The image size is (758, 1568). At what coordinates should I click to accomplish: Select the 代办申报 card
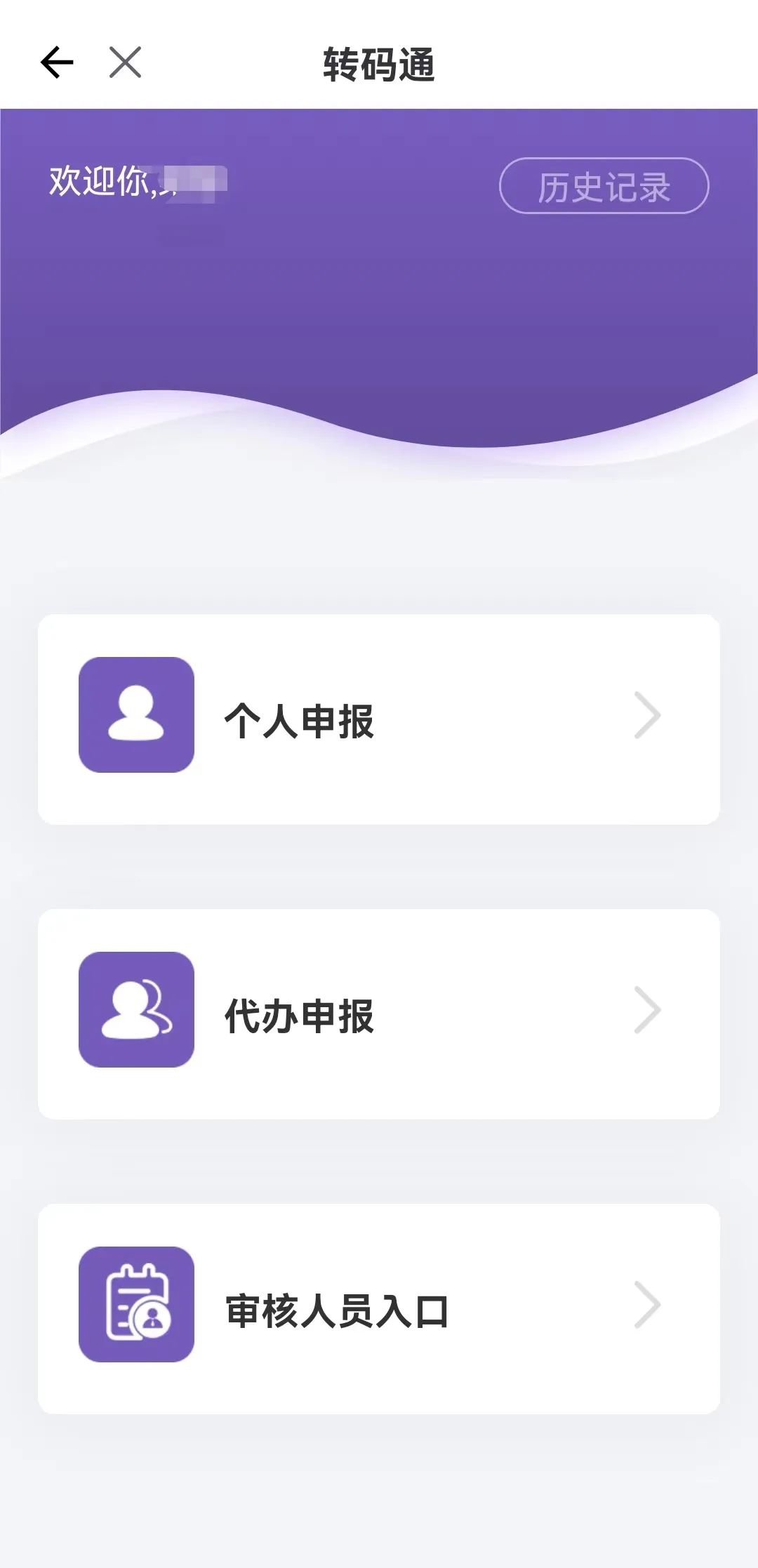(379, 1014)
